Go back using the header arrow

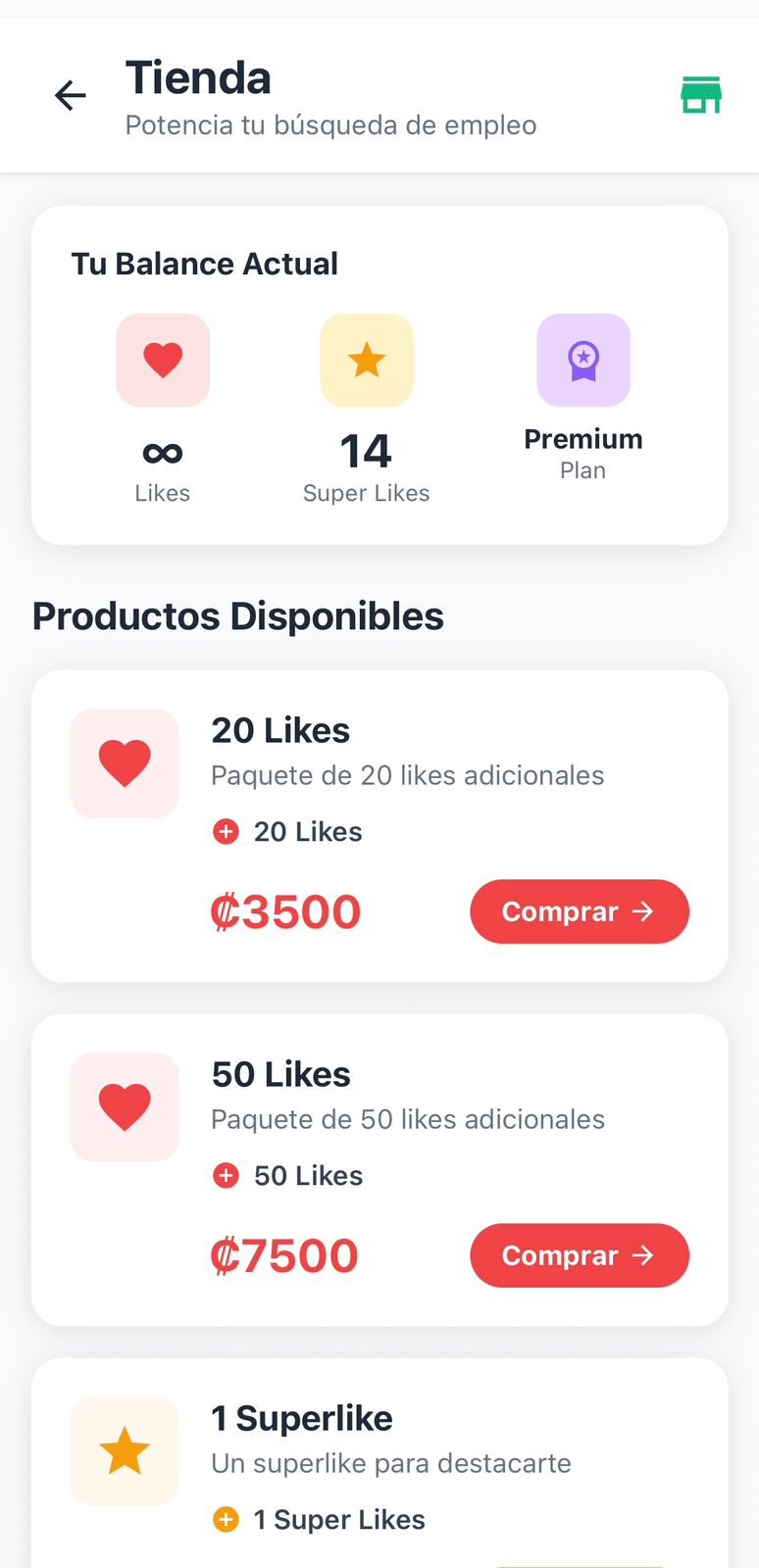point(70,96)
